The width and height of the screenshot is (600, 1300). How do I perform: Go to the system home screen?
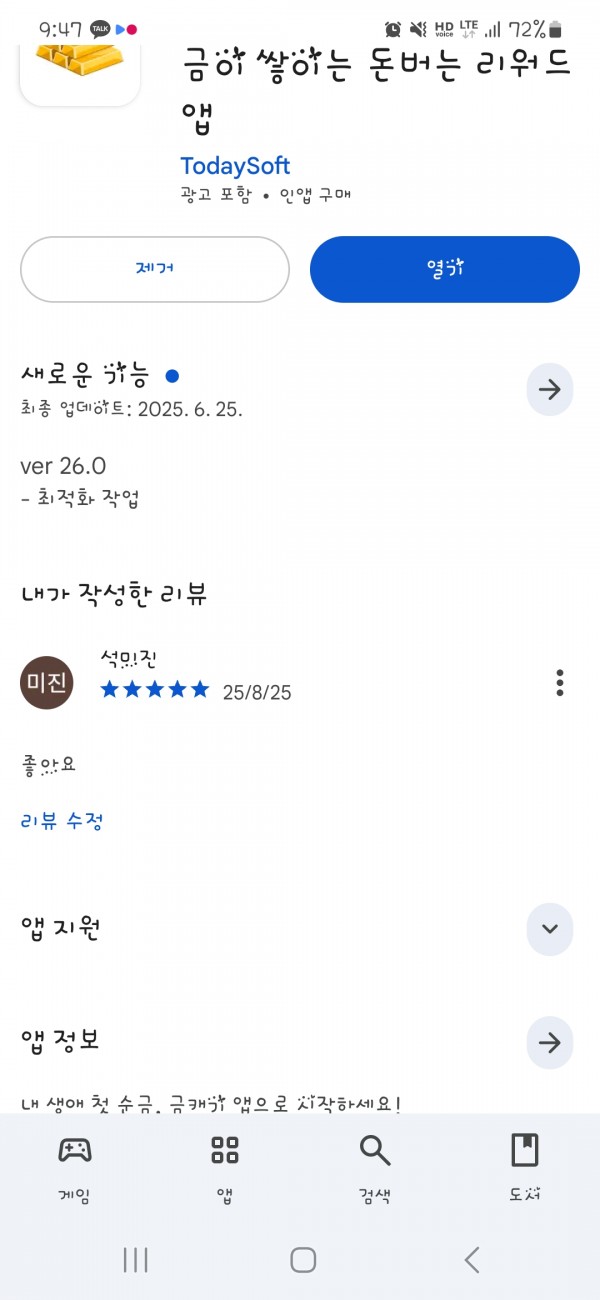click(x=303, y=1260)
